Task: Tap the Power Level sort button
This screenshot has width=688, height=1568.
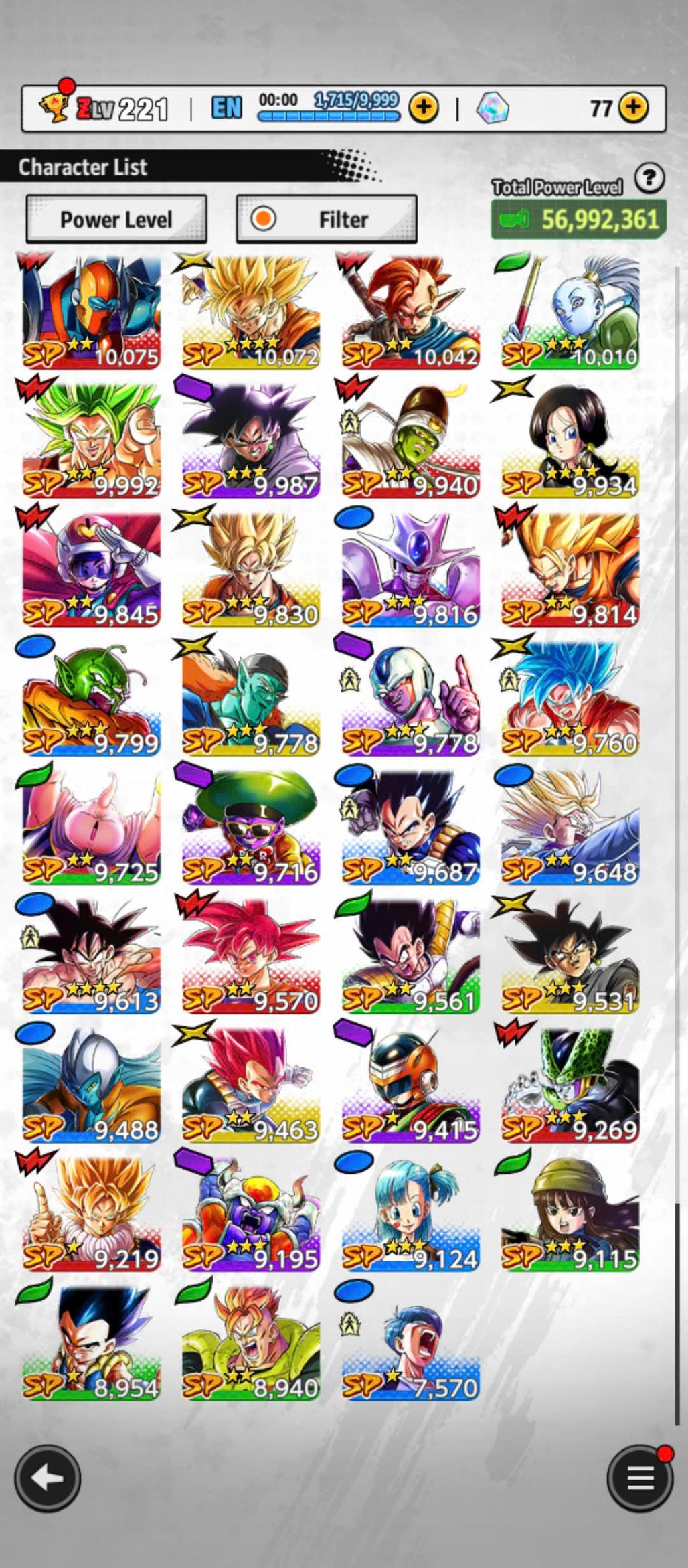Action: click(116, 219)
